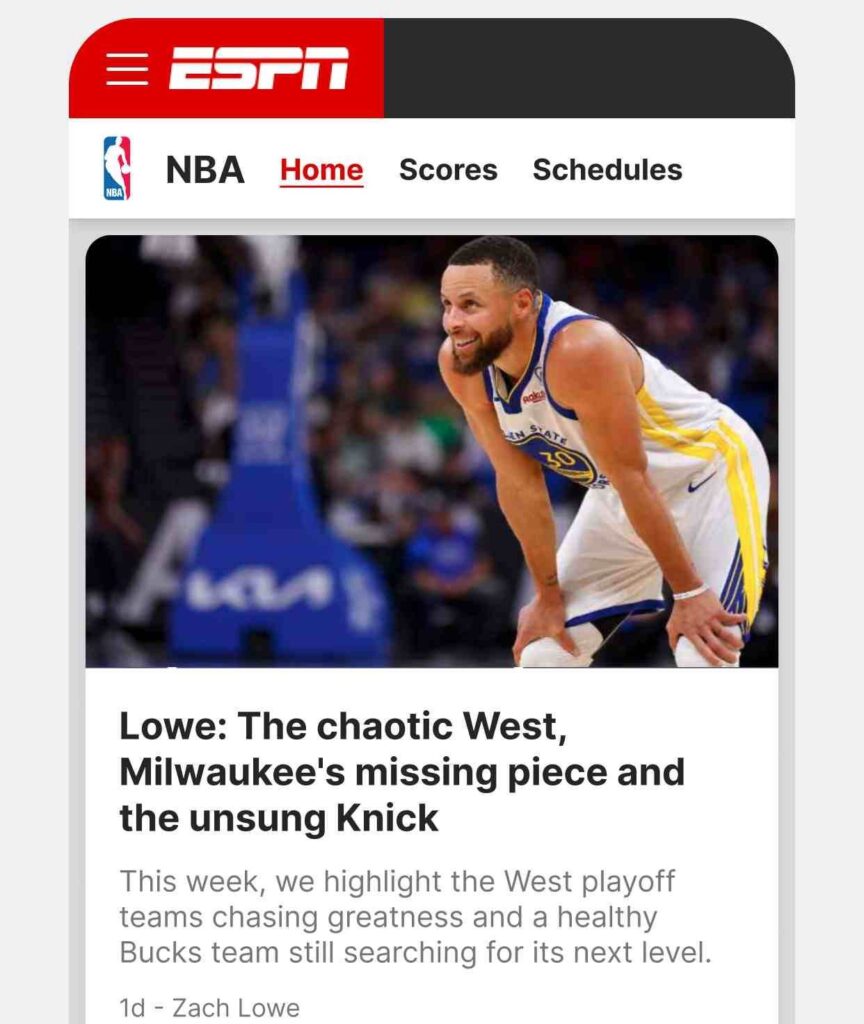Switch to the Scores tab
864x1024 pixels.
(448, 170)
